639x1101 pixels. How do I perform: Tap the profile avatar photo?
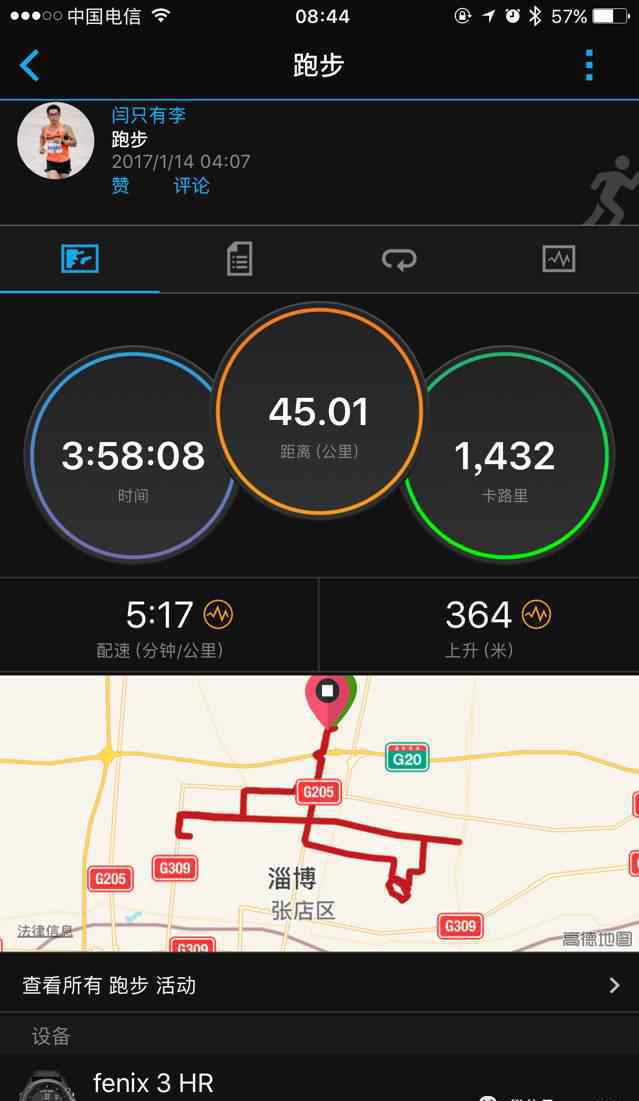tap(56, 140)
